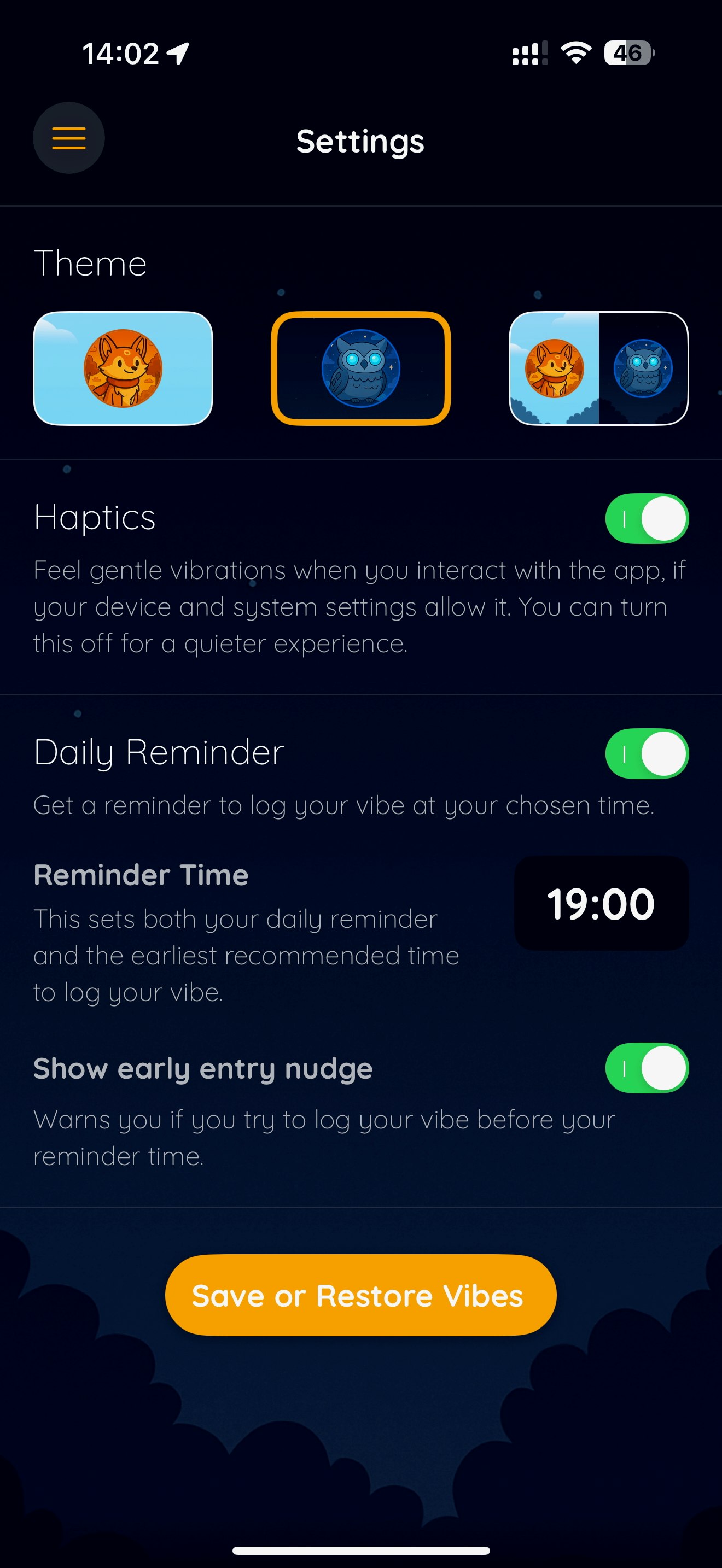Change the 19:00 reminder time
Viewport: 722px width, 1568px height.
pos(601,903)
